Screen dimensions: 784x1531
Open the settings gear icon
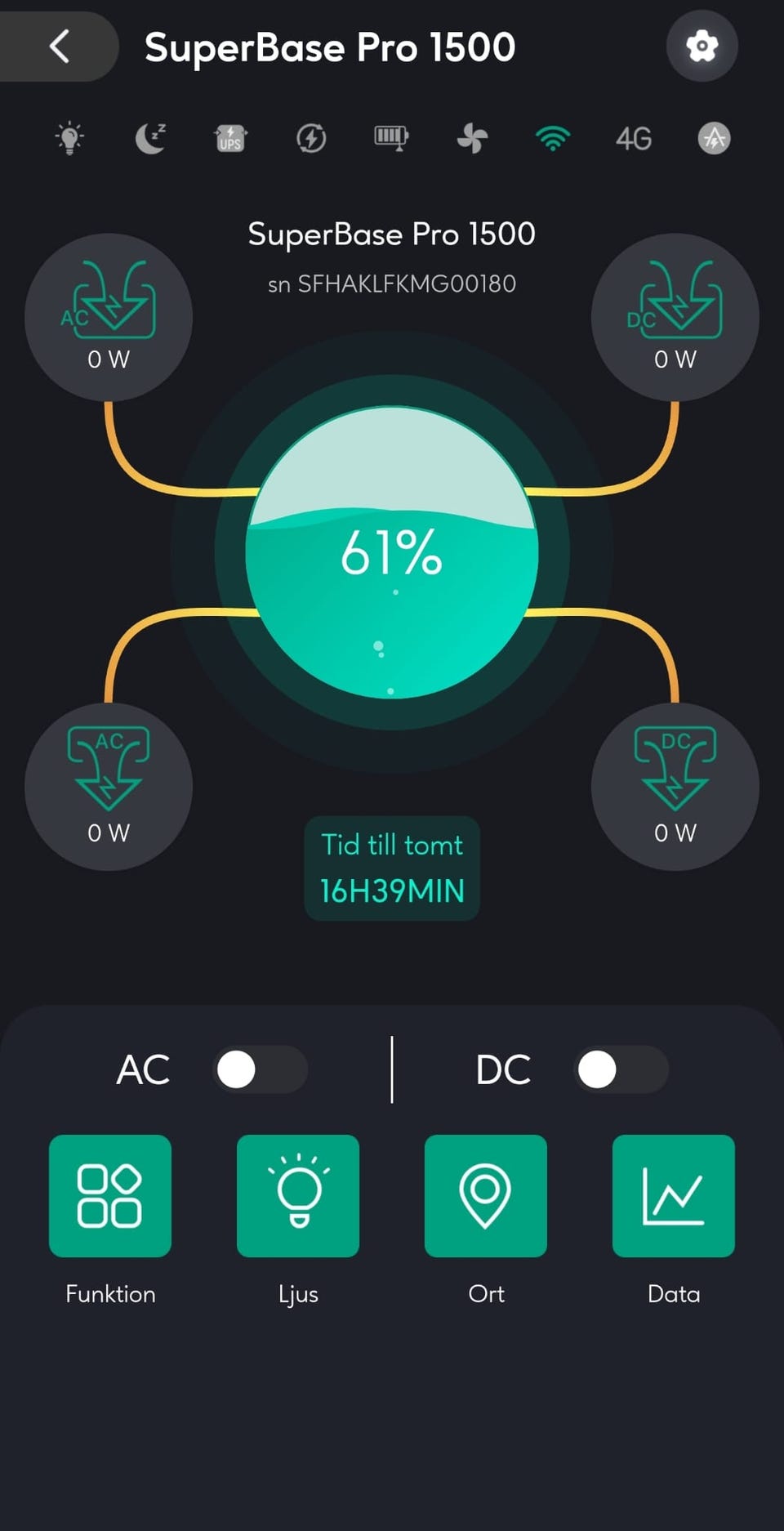point(702,47)
